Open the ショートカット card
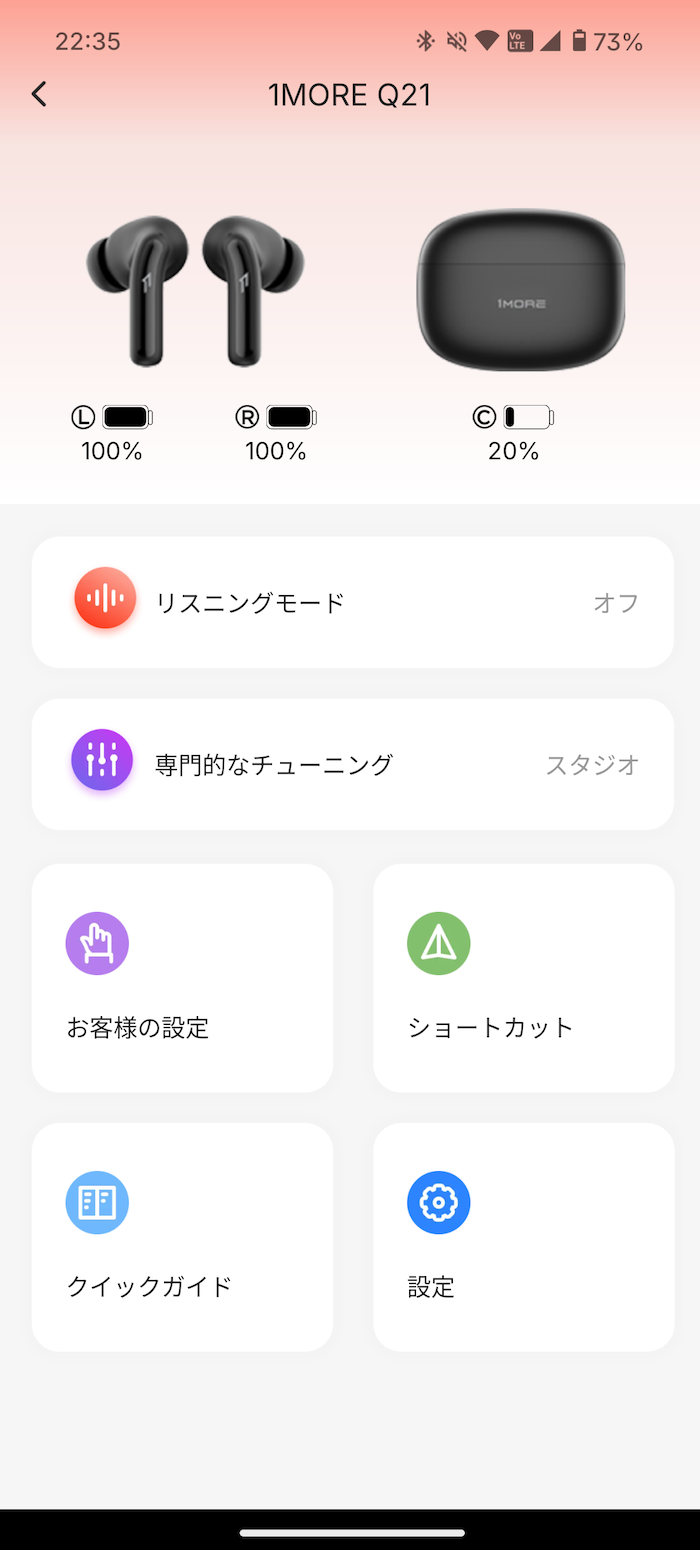 point(524,978)
